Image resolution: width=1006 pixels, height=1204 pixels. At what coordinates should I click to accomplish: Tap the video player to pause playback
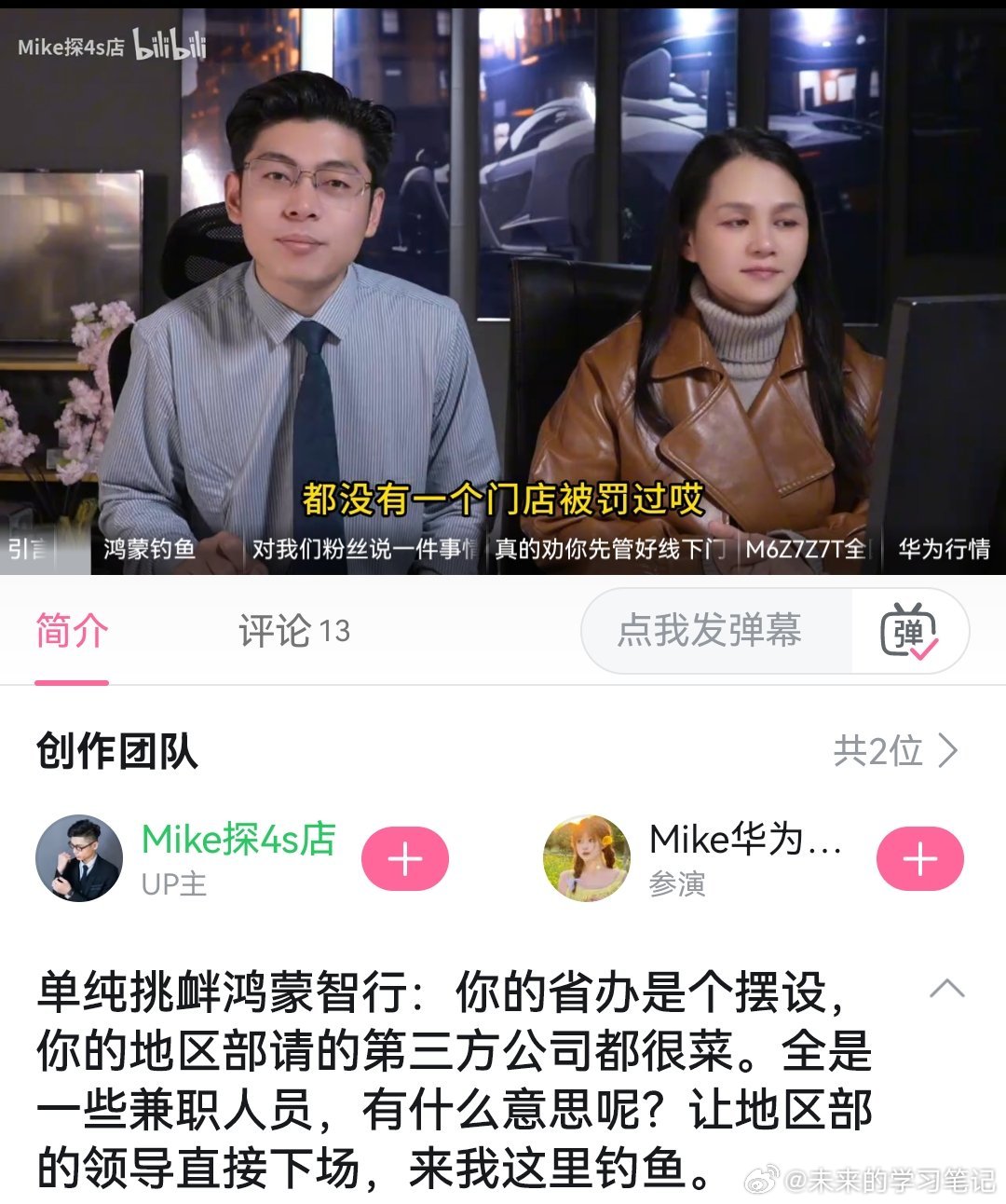tap(503, 280)
